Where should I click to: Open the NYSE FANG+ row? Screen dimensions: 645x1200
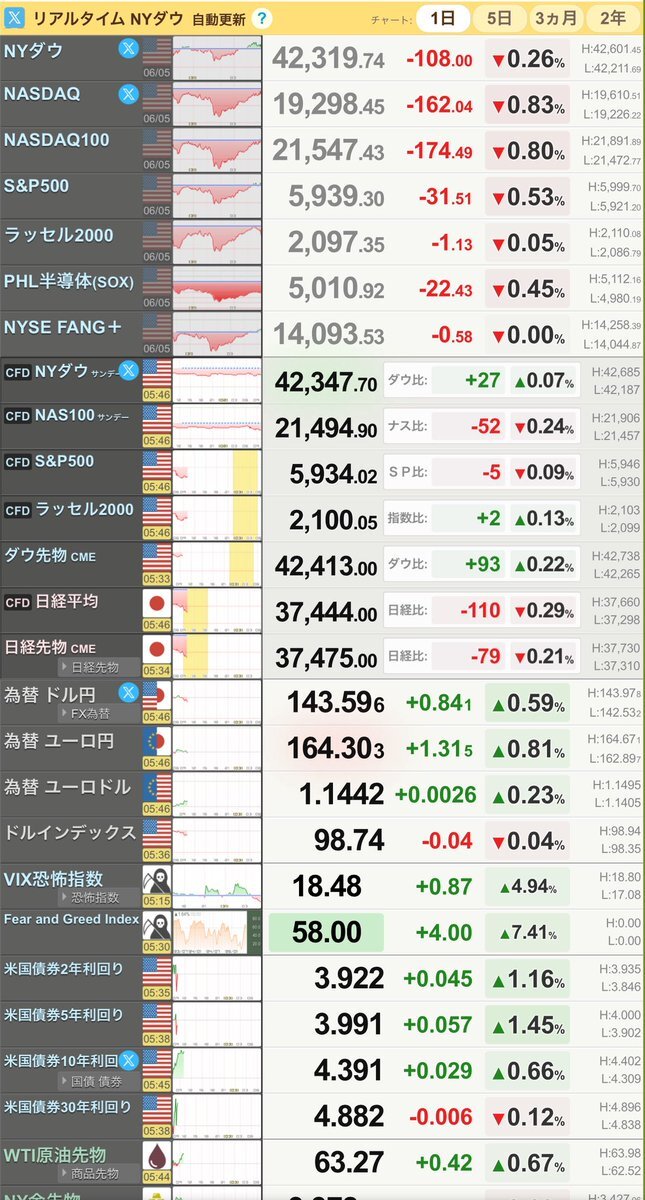pyautogui.click(x=322, y=333)
